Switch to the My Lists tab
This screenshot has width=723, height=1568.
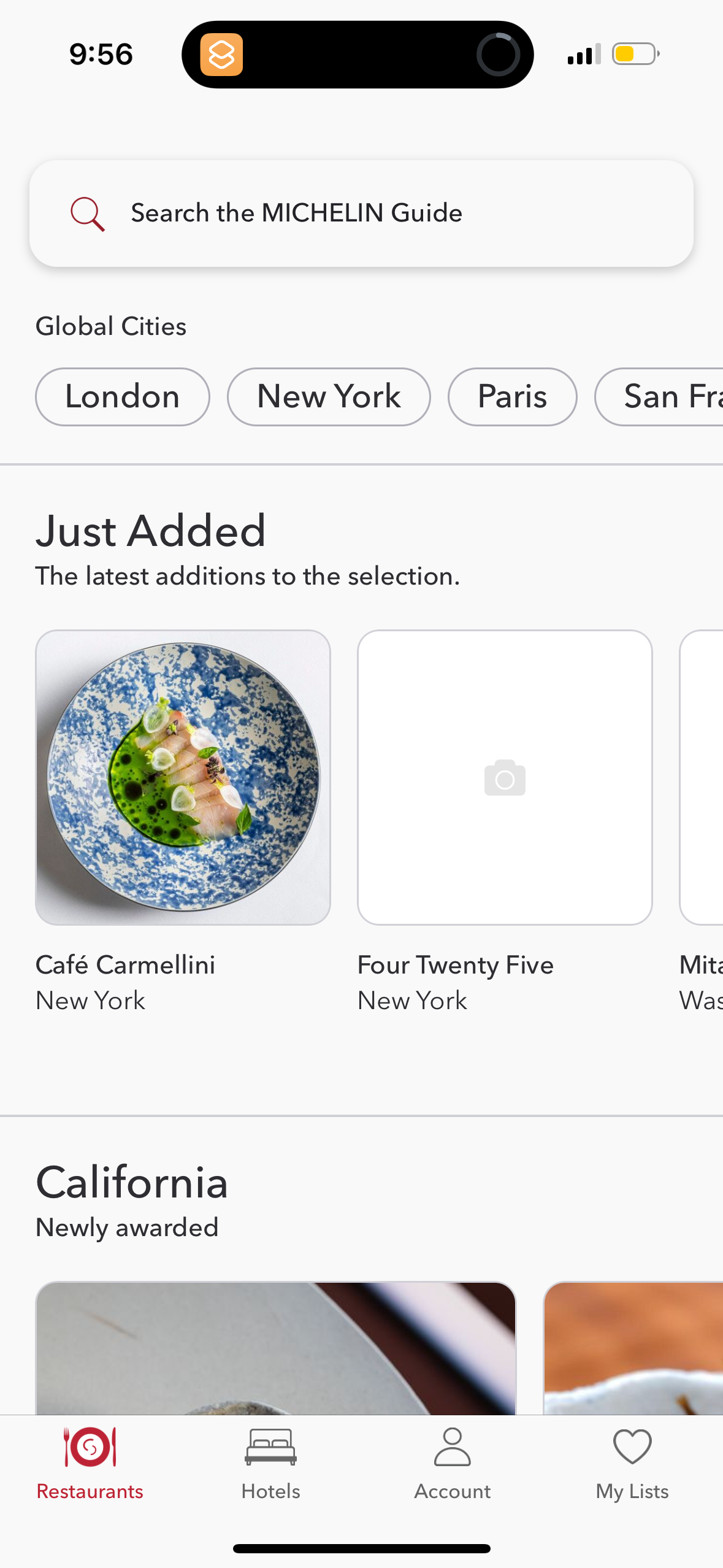click(x=631, y=1472)
